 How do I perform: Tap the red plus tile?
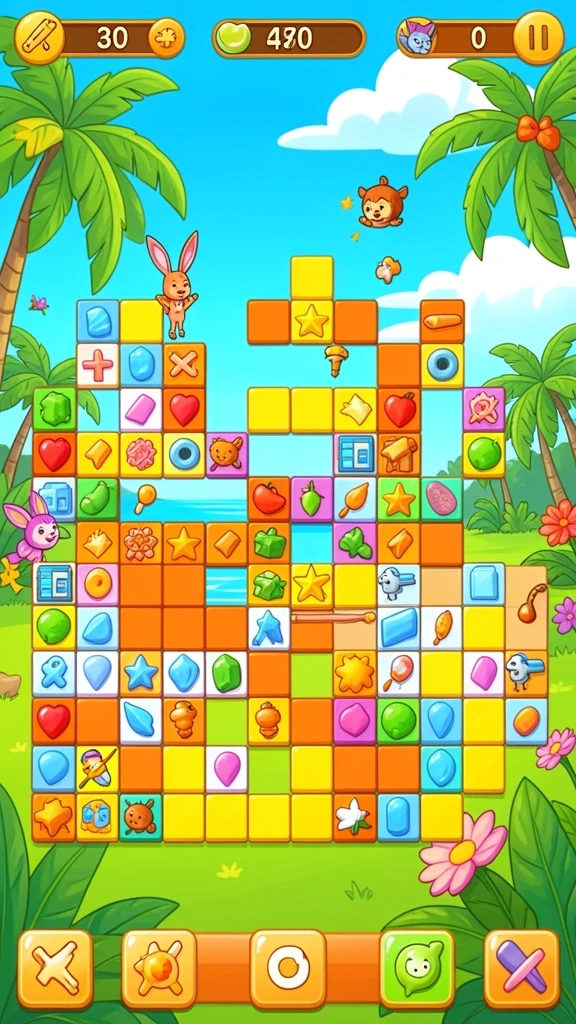pos(97,365)
